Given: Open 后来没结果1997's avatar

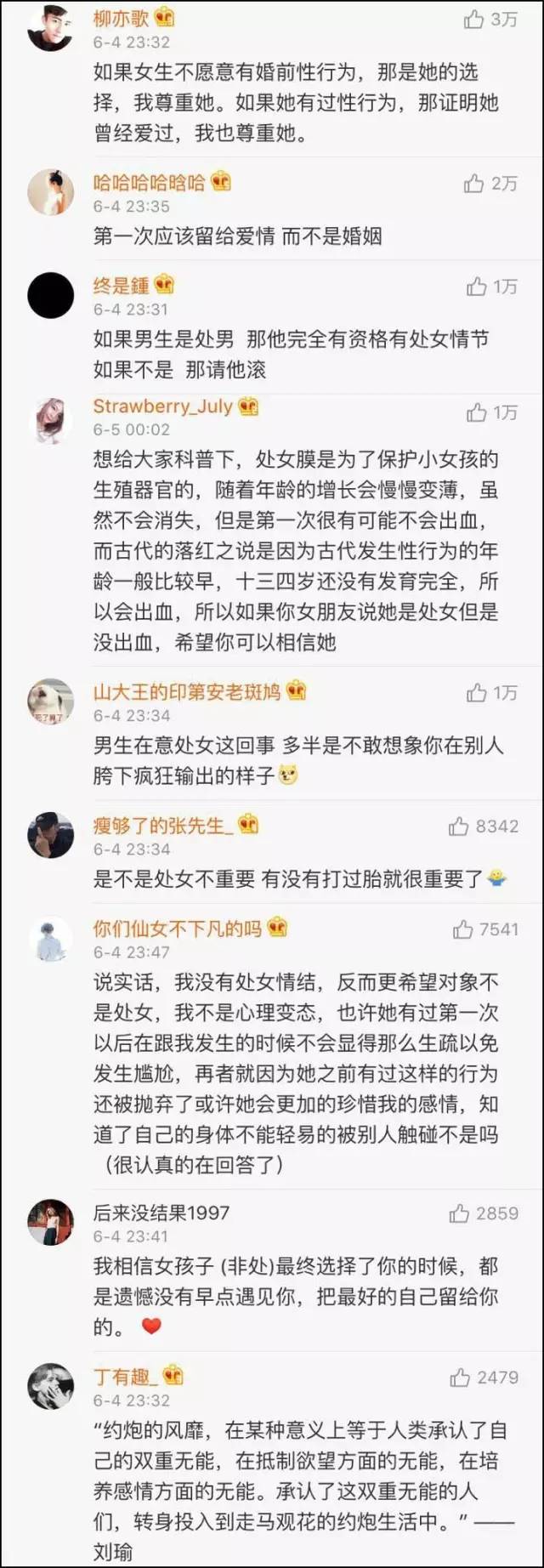Looking at the screenshot, I should click(x=51, y=1222).
